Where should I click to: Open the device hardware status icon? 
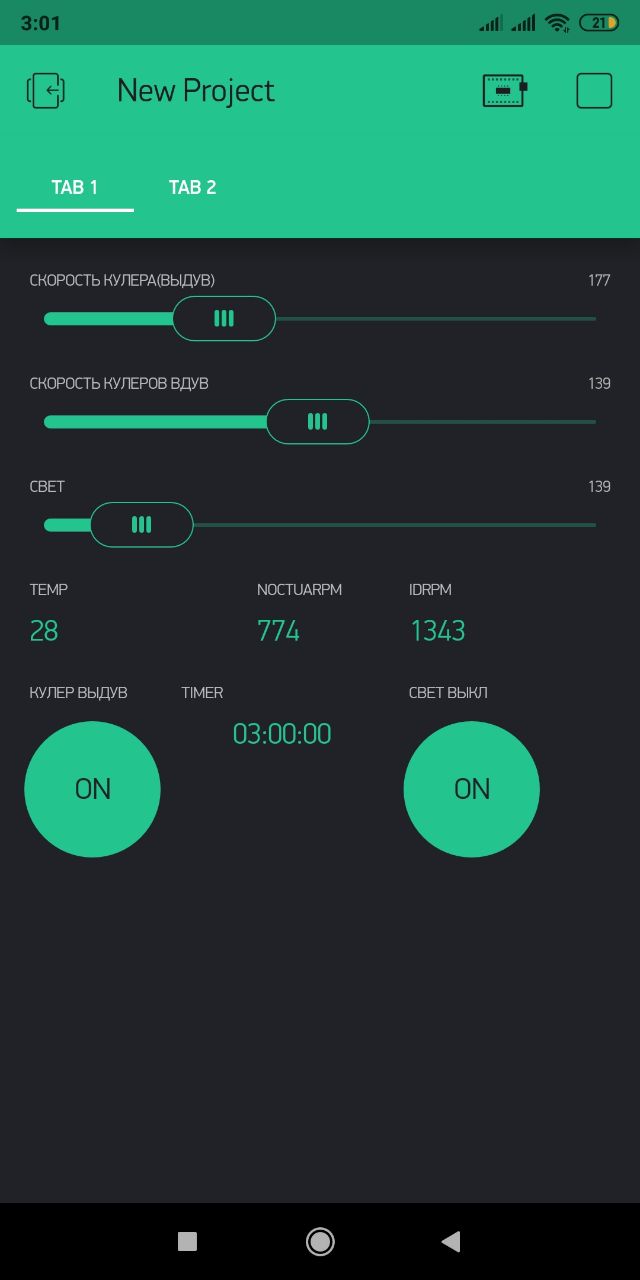point(505,91)
